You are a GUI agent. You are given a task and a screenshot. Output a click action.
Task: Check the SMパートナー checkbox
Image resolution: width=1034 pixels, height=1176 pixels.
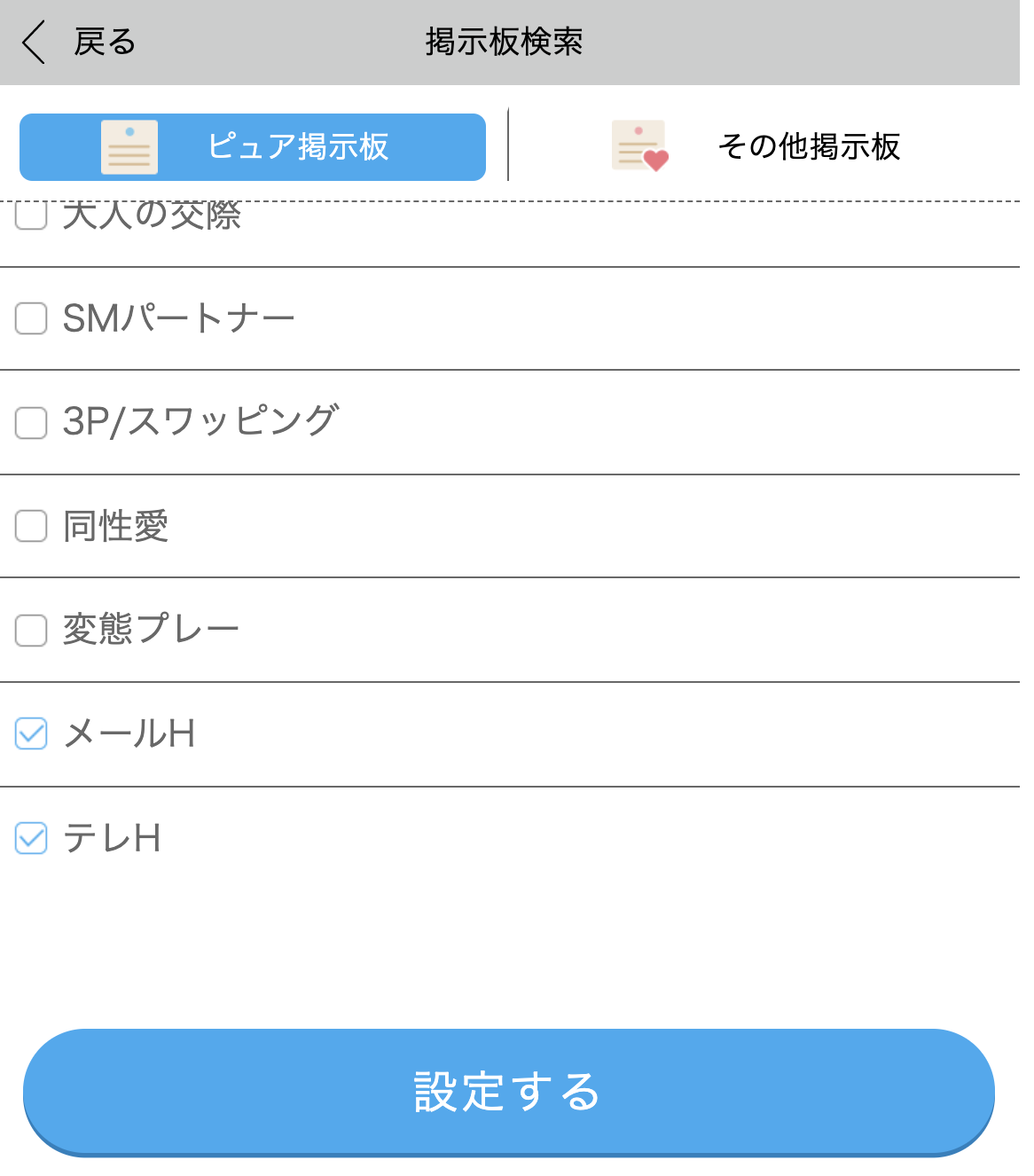pos(31,318)
